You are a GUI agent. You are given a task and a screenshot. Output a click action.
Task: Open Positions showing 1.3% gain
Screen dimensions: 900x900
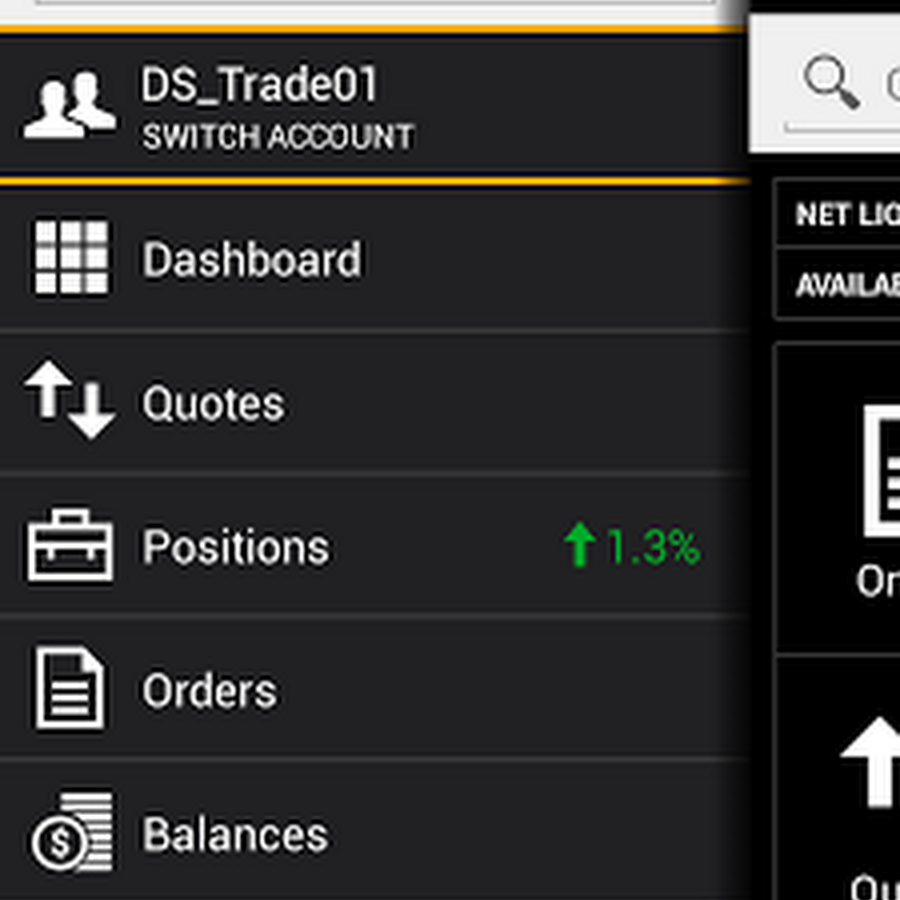coord(235,547)
